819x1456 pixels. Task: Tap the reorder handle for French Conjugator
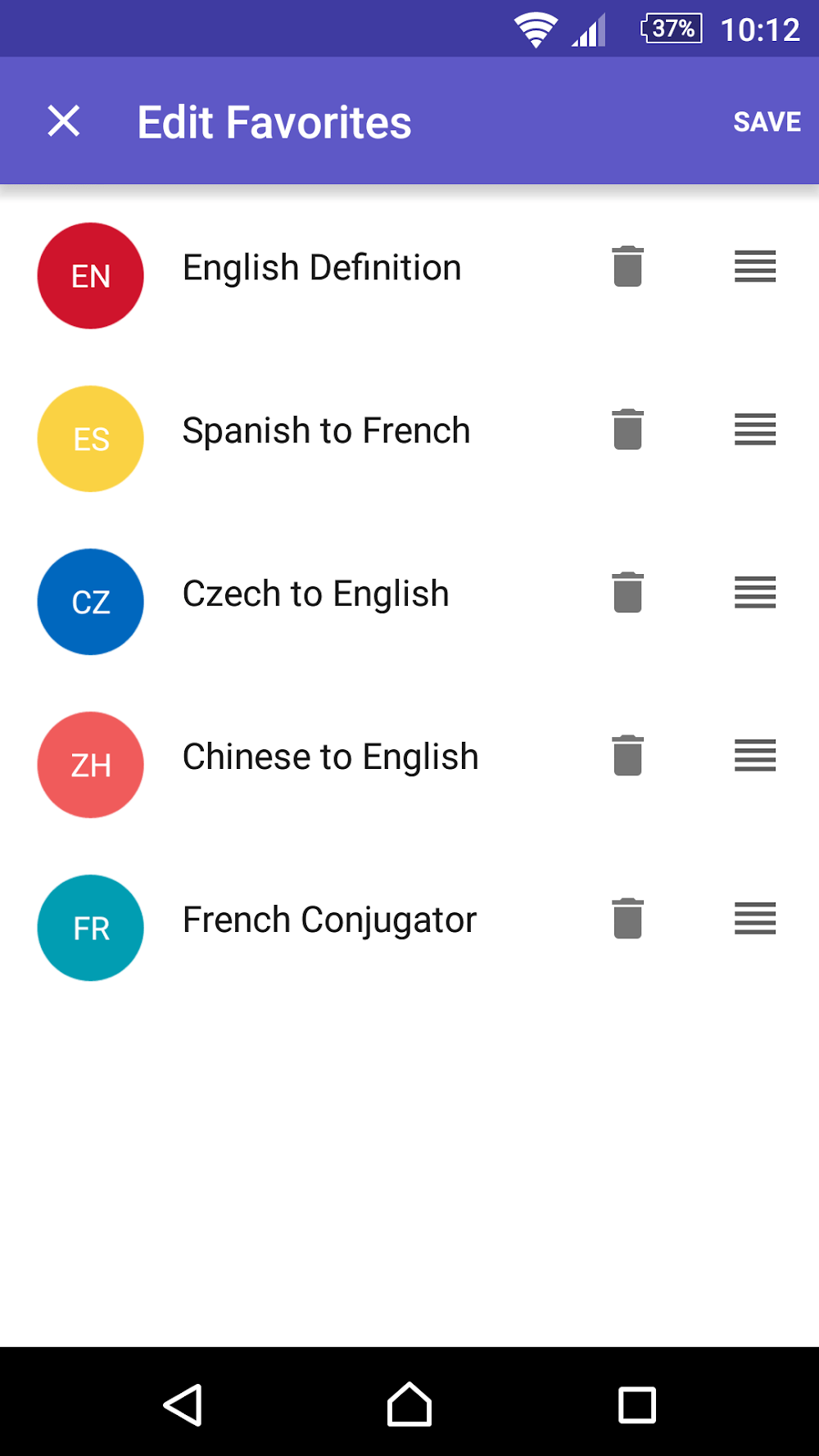pos(755,919)
